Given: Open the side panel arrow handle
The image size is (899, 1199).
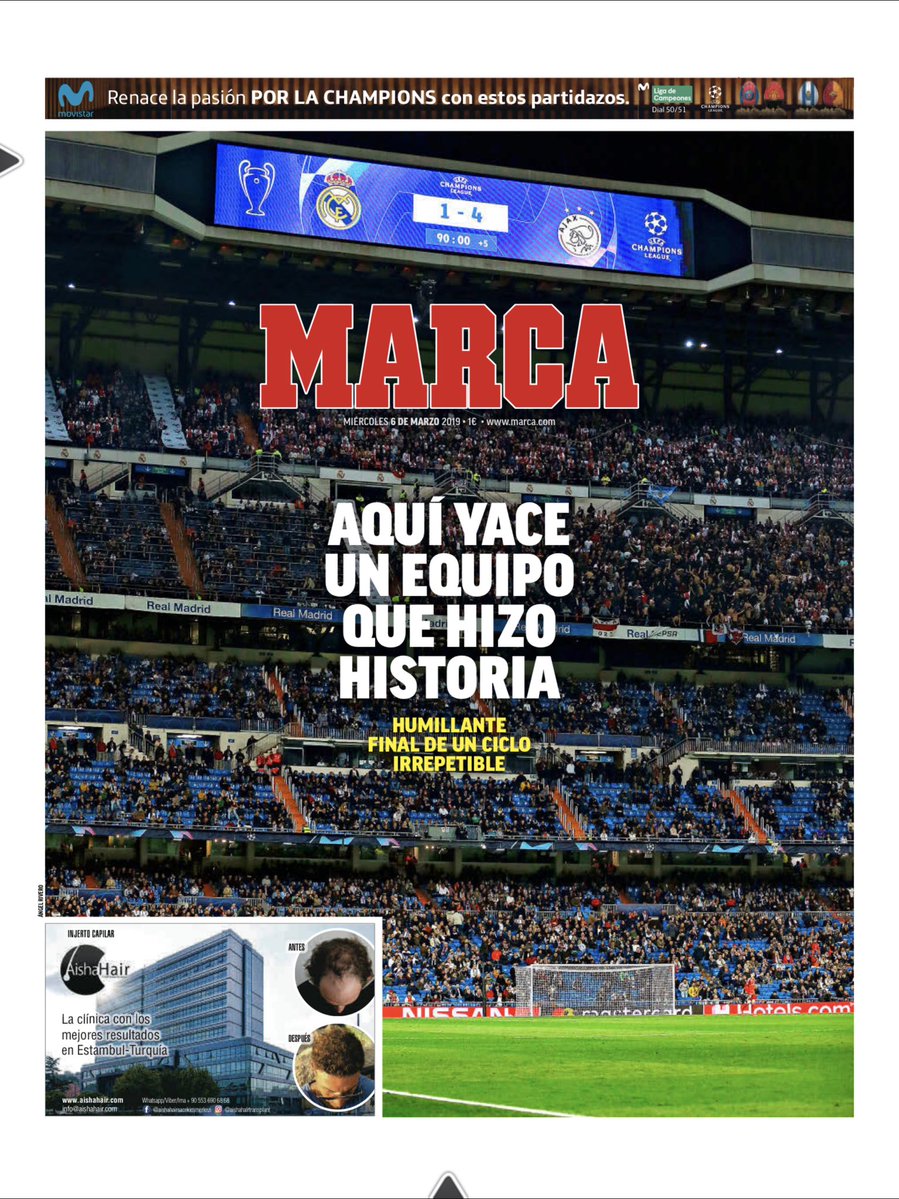Looking at the screenshot, I should (x=10, y=160).
